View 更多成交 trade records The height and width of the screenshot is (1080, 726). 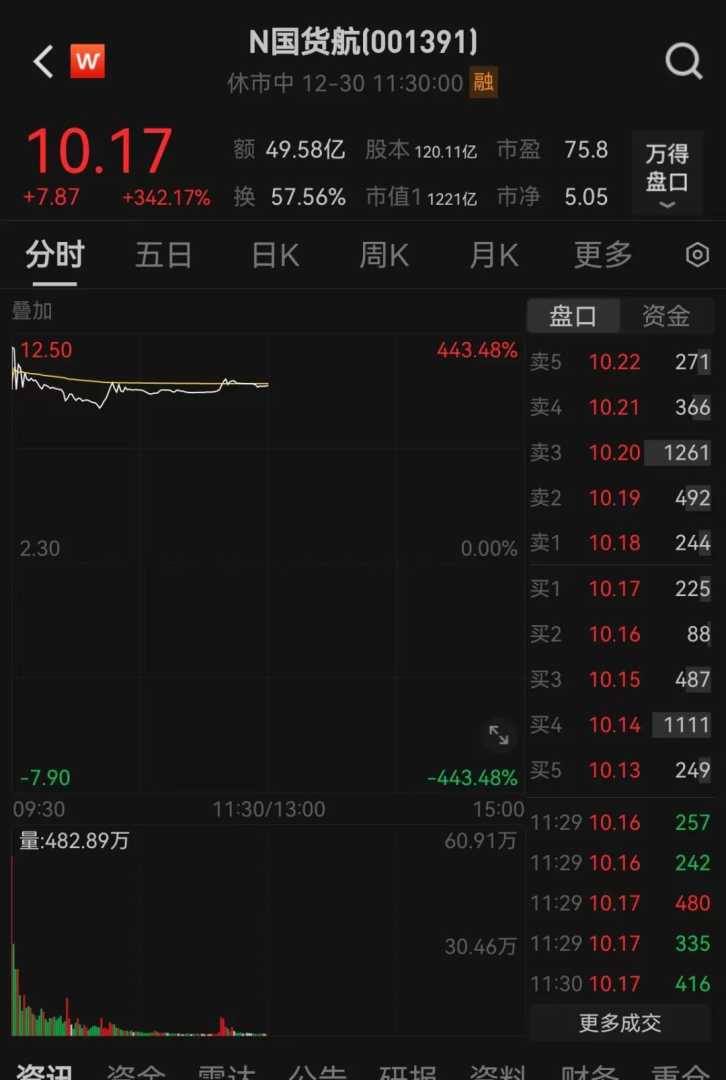(x=620, y=1022)
